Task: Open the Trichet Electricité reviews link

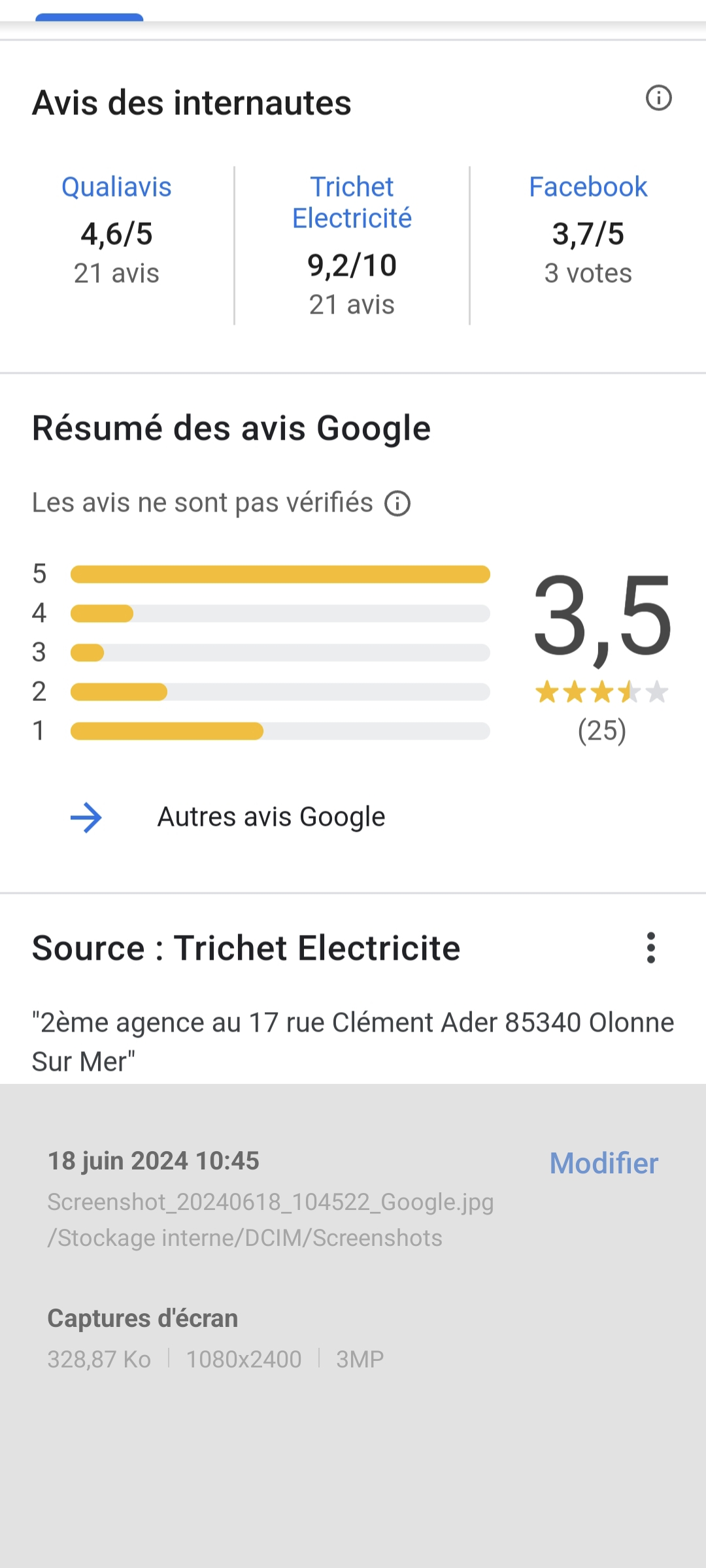Action: click(x=352, y=203)
